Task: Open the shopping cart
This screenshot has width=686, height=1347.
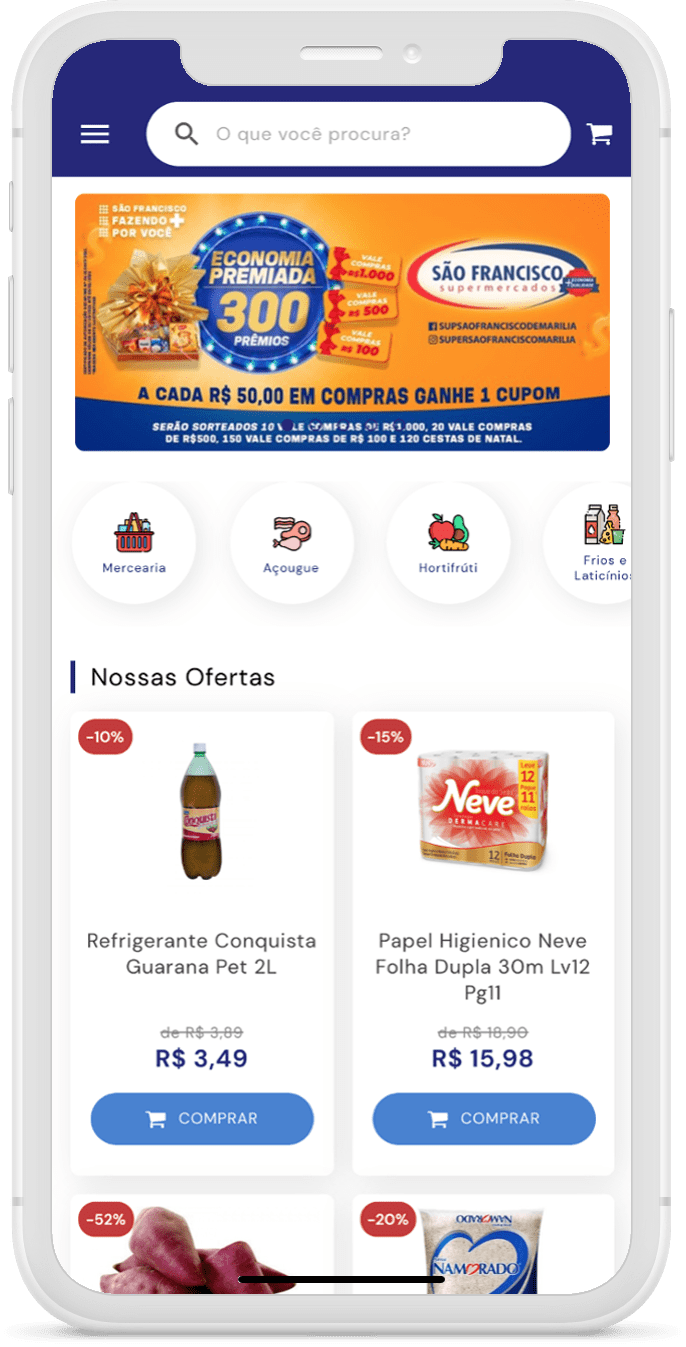Action: pyautogui.click(x=599, y=134)
